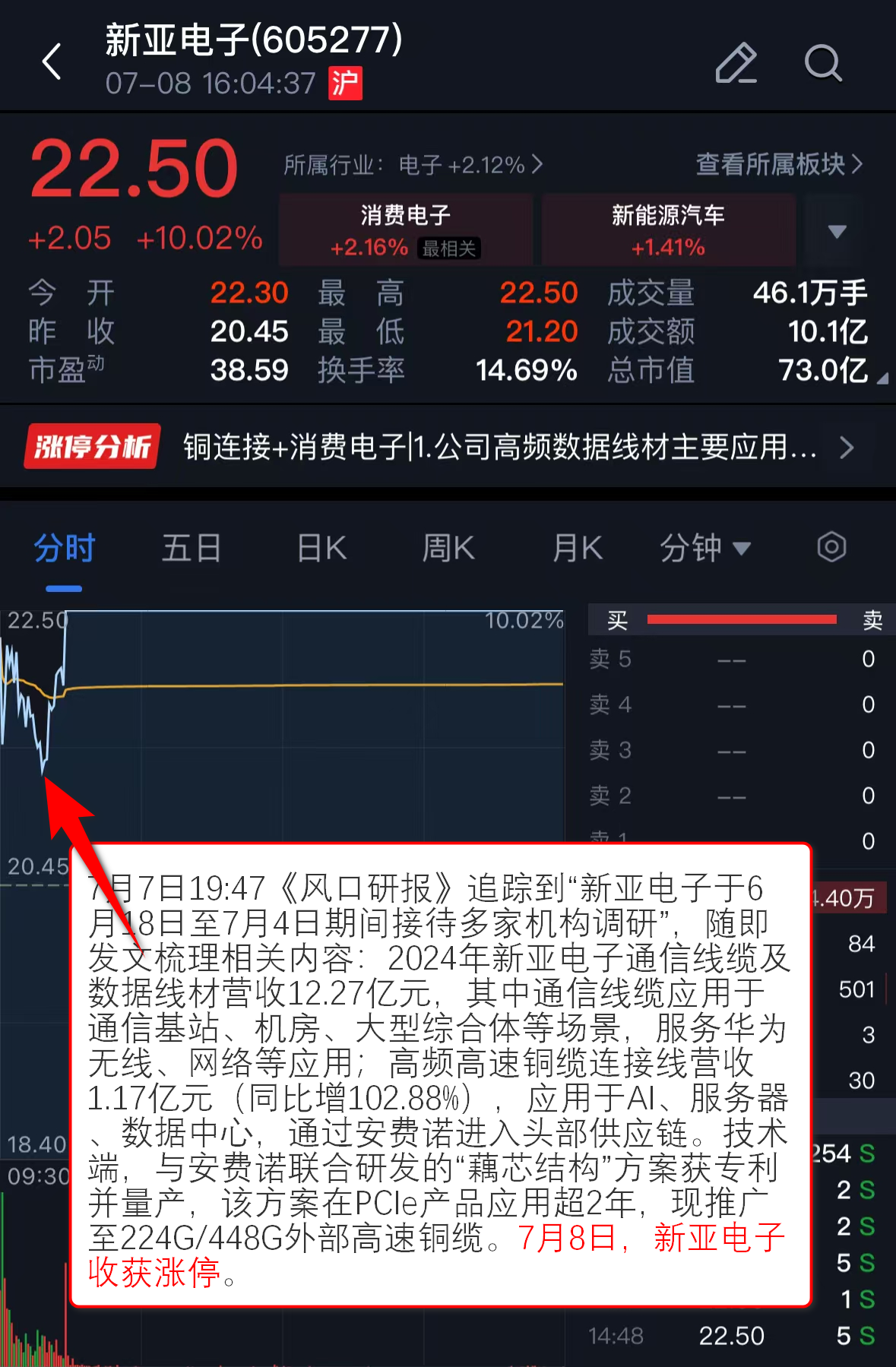Expand the sector list dropdown arrow
Screen dimensions: 896x1367
837,231
